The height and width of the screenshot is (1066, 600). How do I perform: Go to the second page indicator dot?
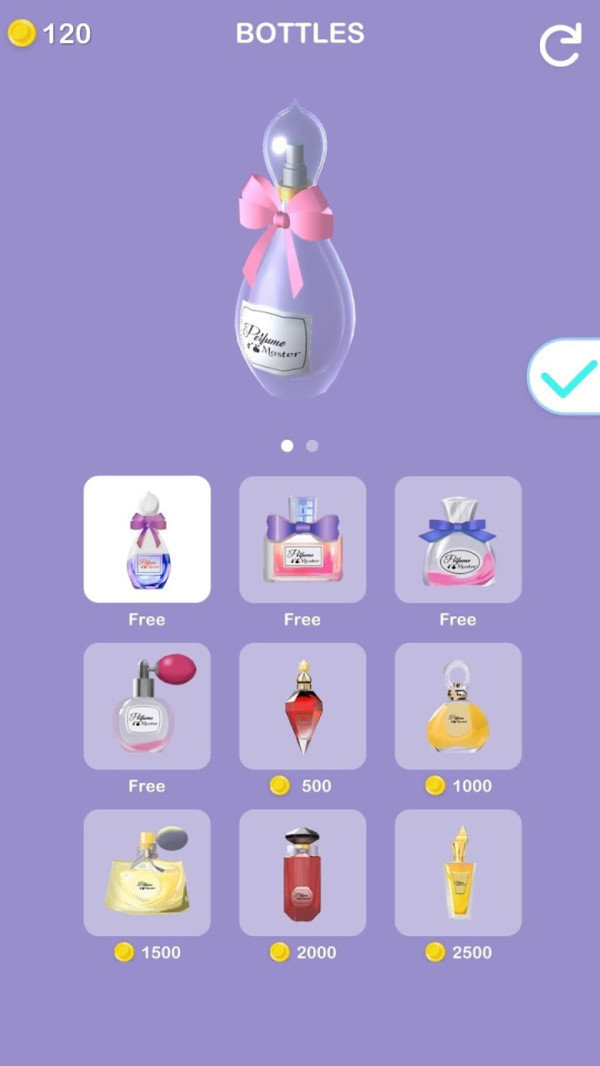tap(312, 446)
